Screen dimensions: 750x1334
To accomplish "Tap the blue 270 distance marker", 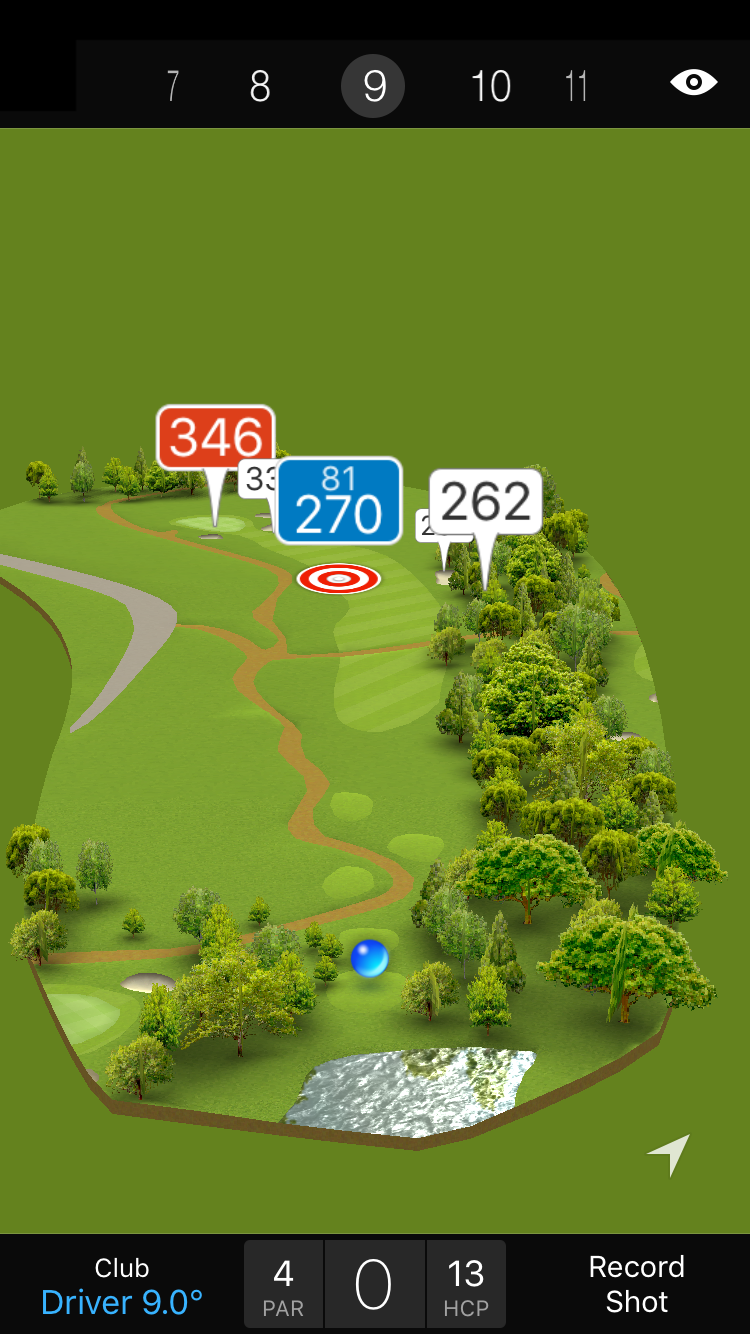I will point(339,501).
